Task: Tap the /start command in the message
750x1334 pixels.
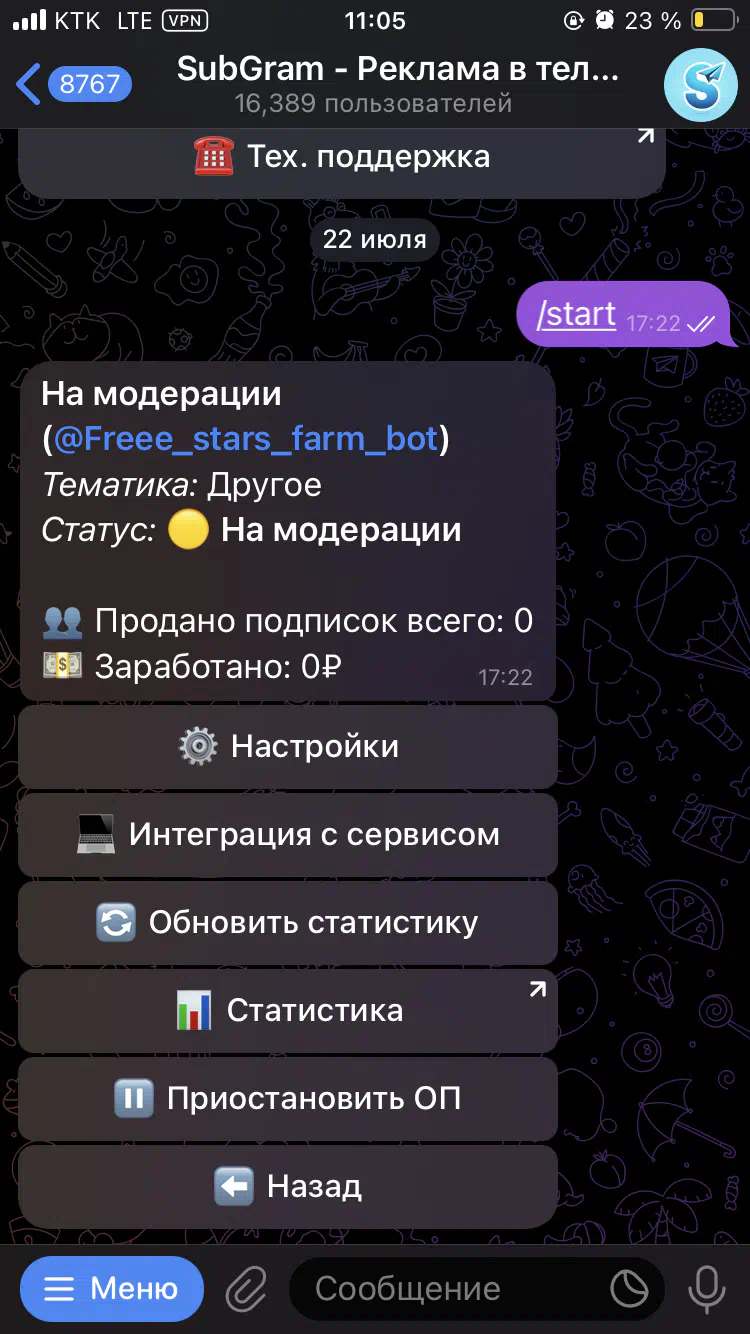Action: (x=576, y=315)
